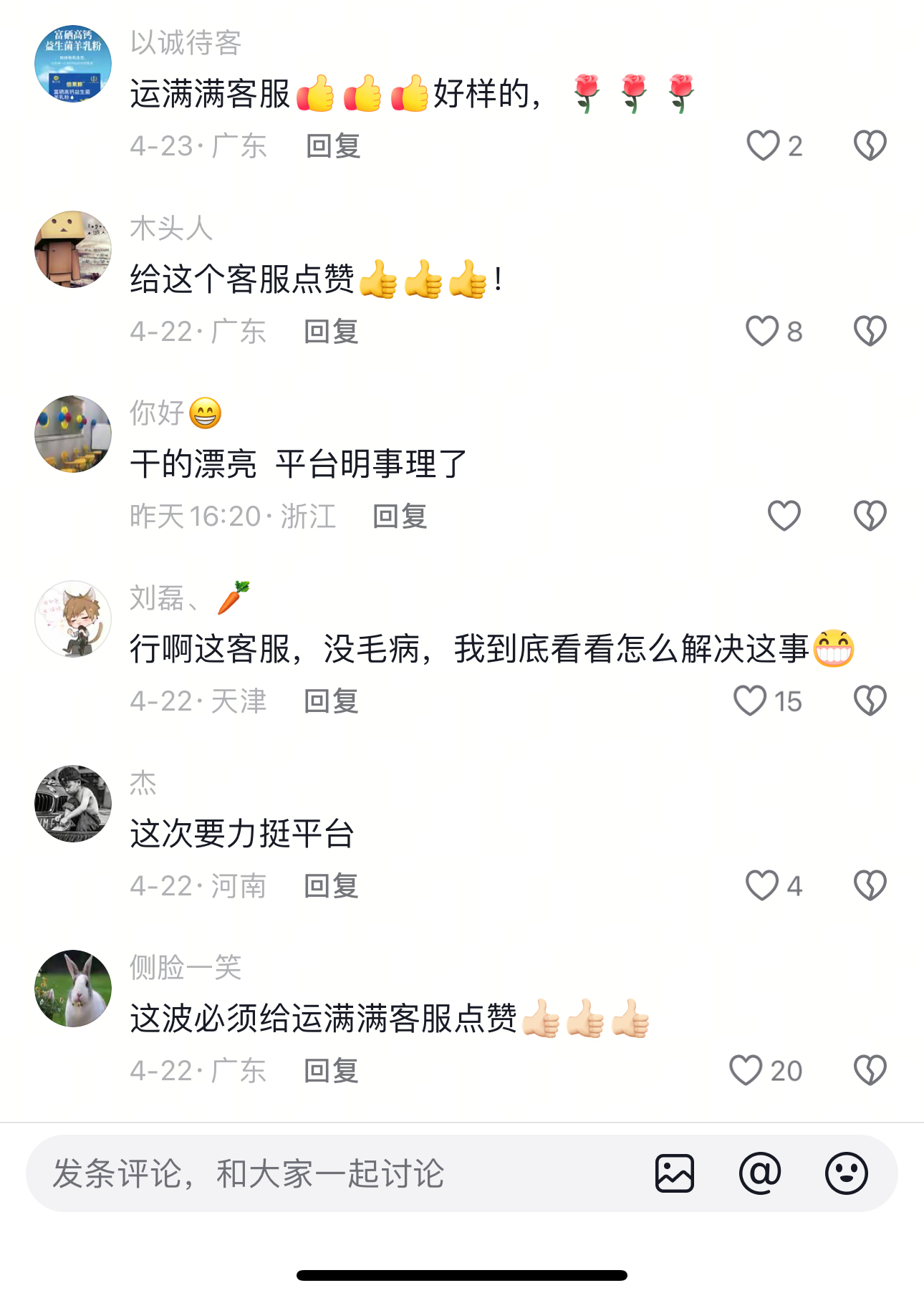Like 刘磊's comment from 天津
Screen dimensions: 924x1298
tap(750, 701)
